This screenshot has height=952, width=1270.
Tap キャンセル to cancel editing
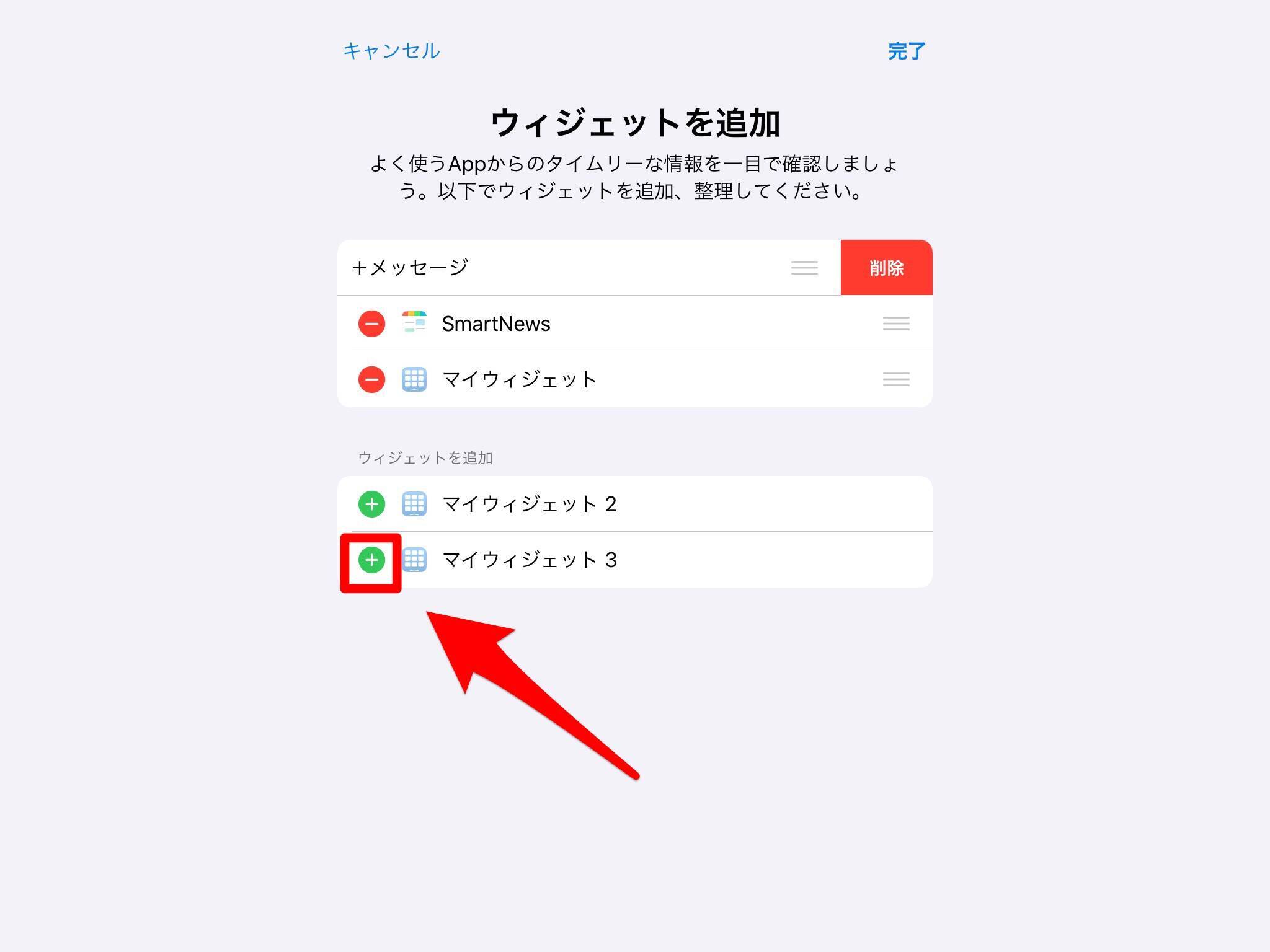click(x=391, y=51)
